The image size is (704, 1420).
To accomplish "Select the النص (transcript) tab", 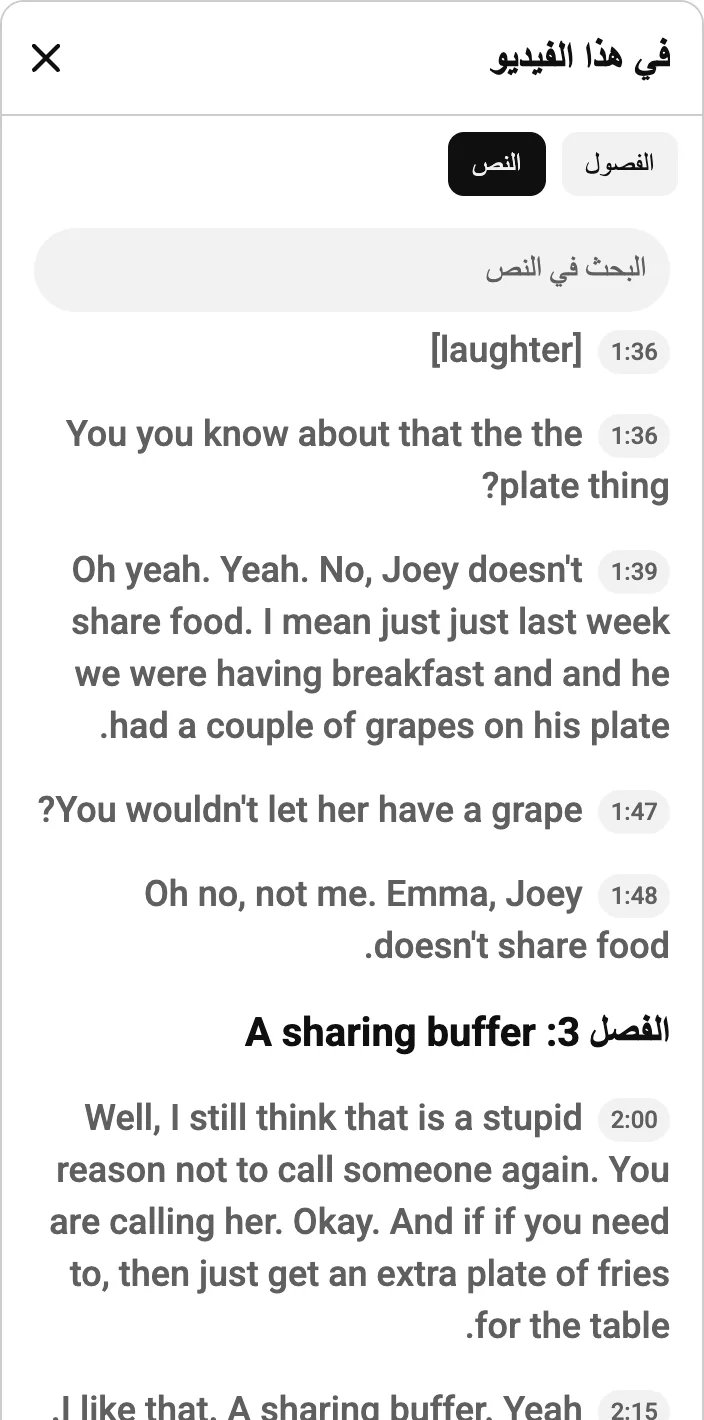I will 497,164.
